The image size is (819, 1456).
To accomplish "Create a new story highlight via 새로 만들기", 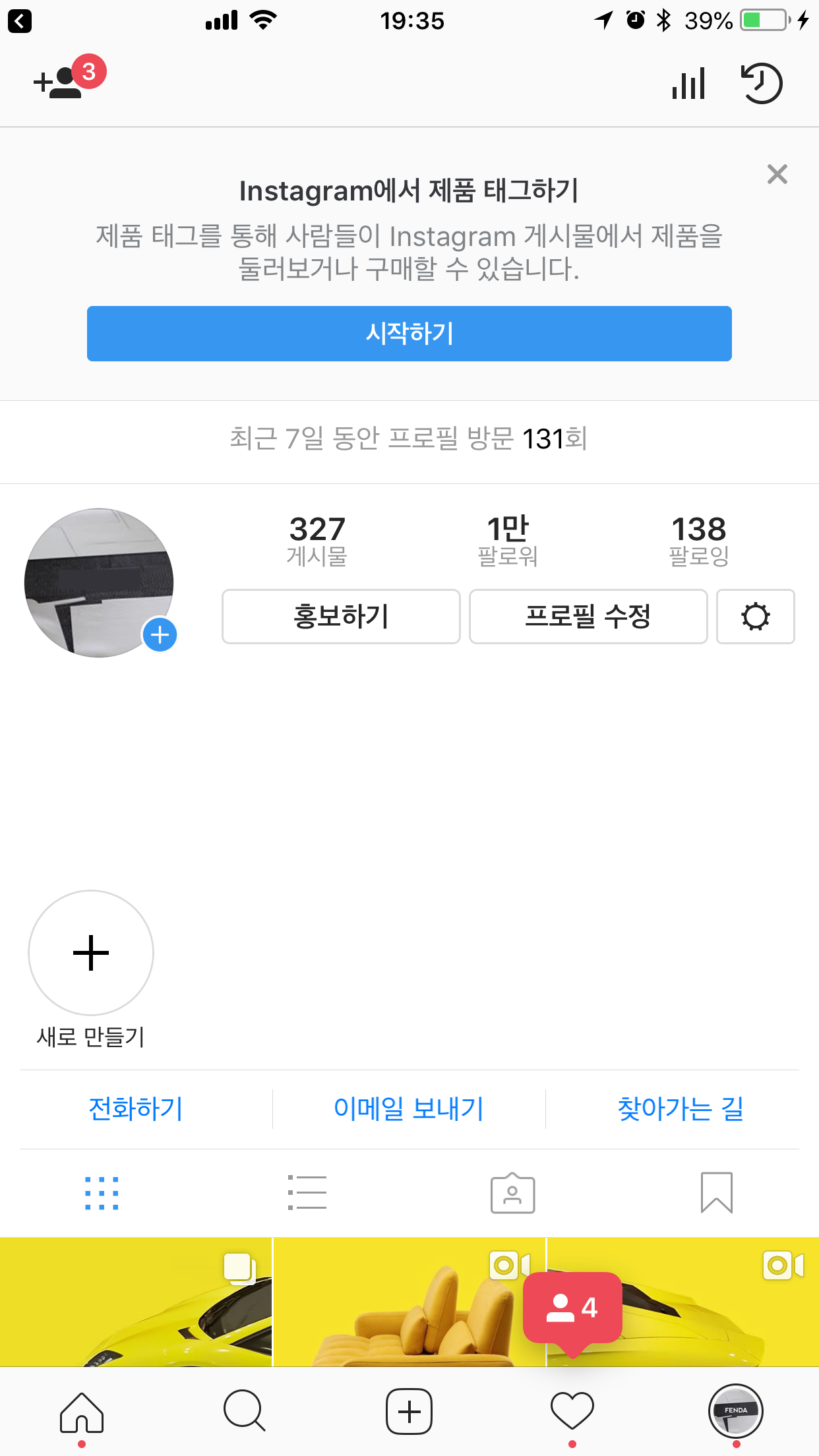I will (x=90, y=952).
